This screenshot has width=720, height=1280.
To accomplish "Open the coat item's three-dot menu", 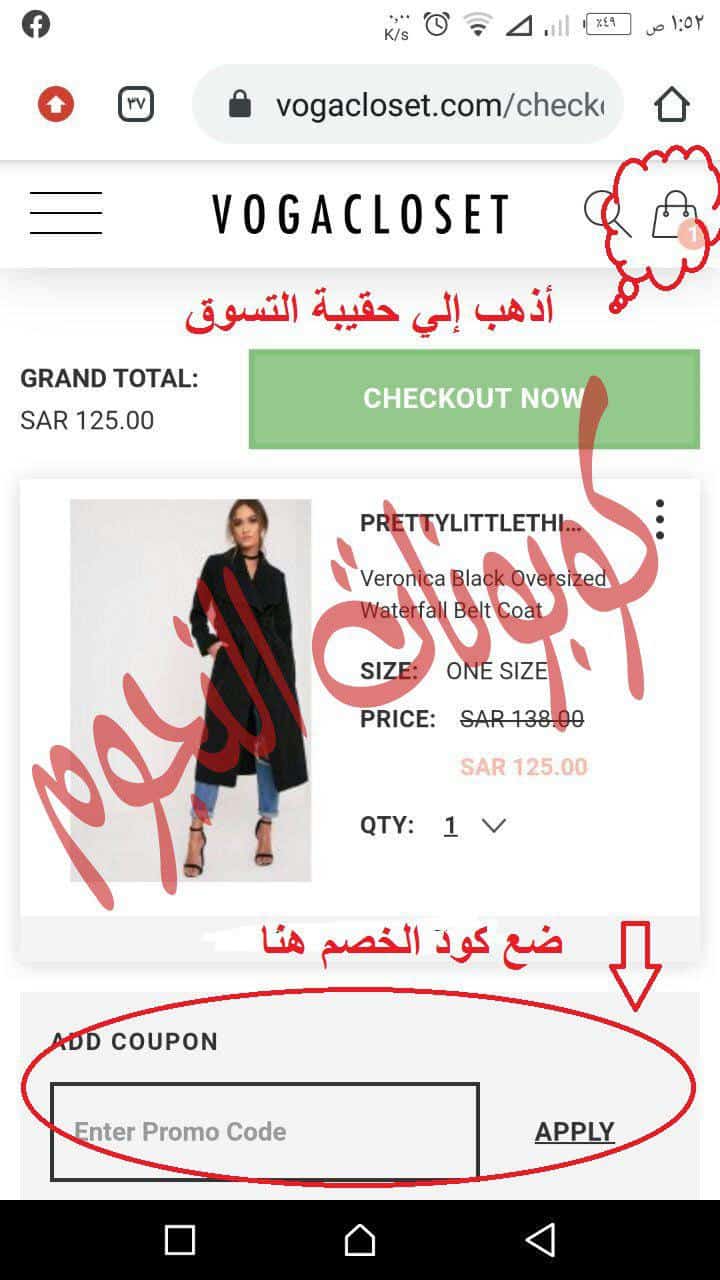I will [659, 520].
